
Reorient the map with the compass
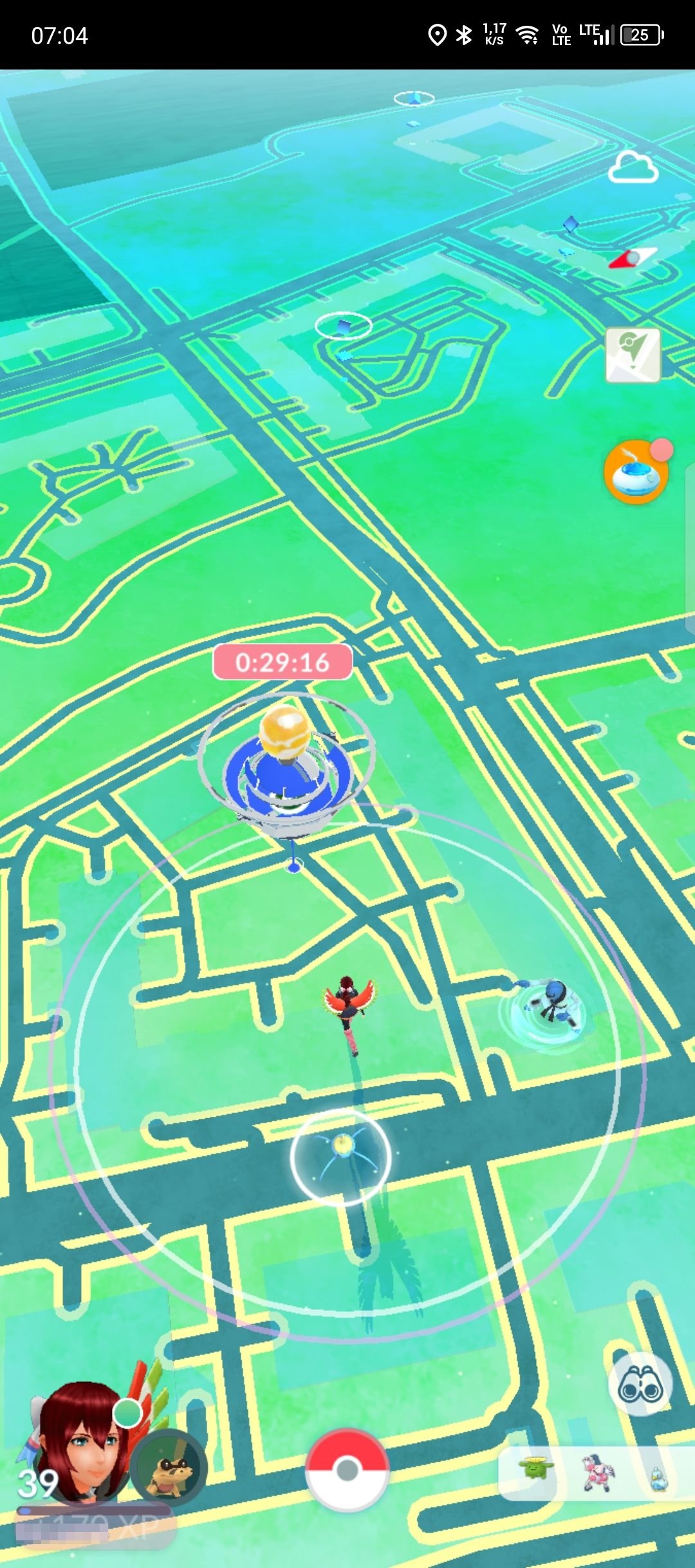[633, 258]
